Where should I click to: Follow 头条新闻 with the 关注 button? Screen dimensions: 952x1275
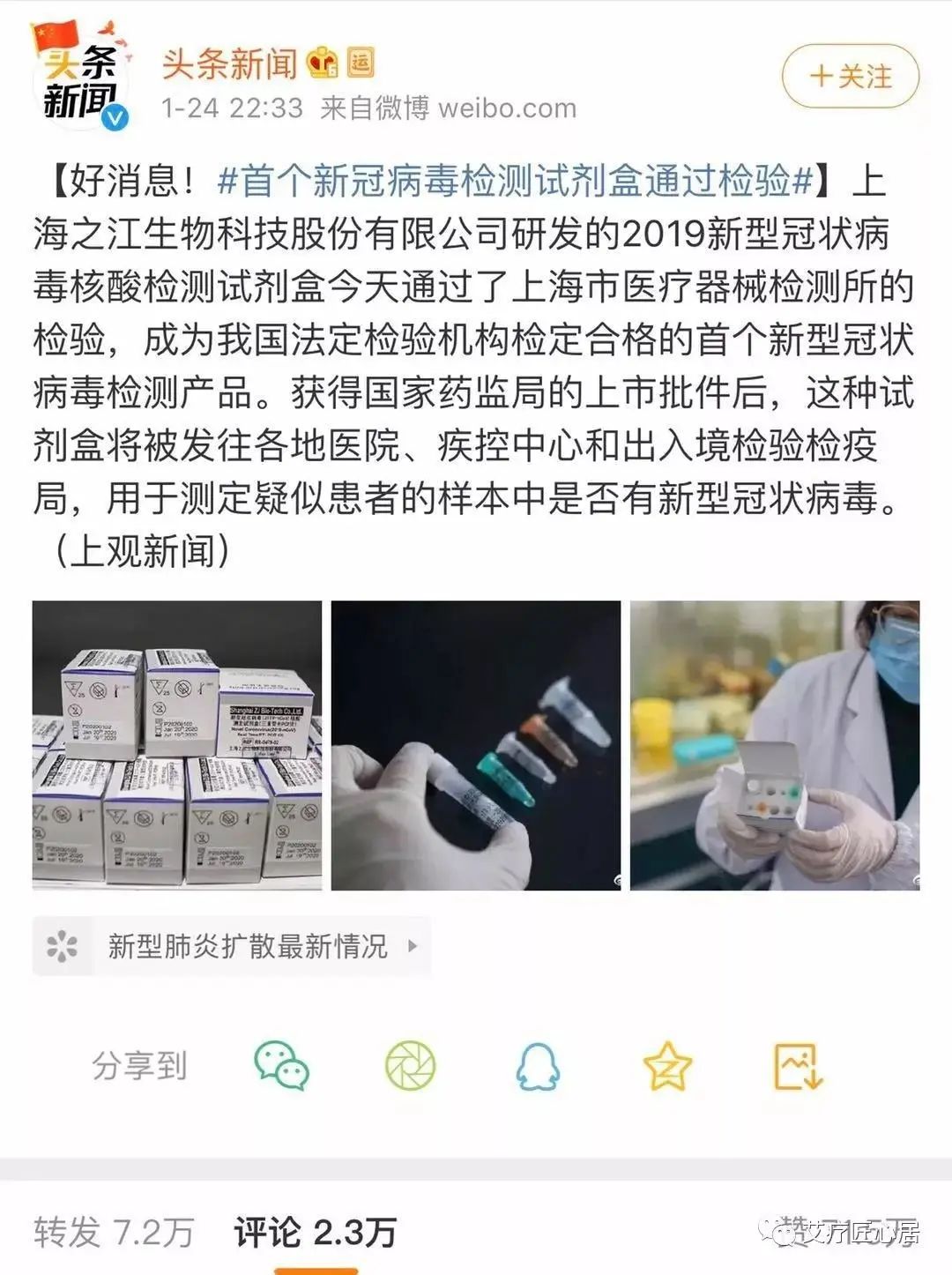[850, 77]
